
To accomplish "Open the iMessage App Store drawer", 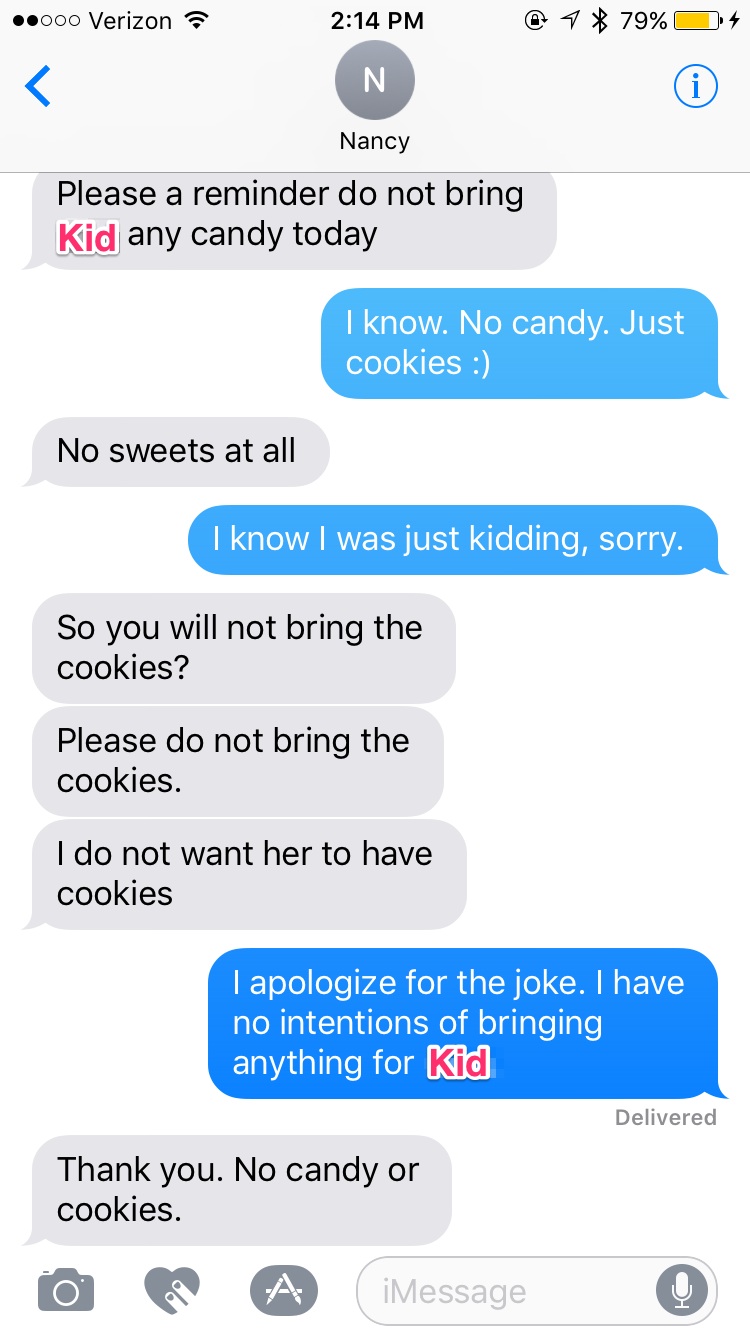I will pos(282,1289).
